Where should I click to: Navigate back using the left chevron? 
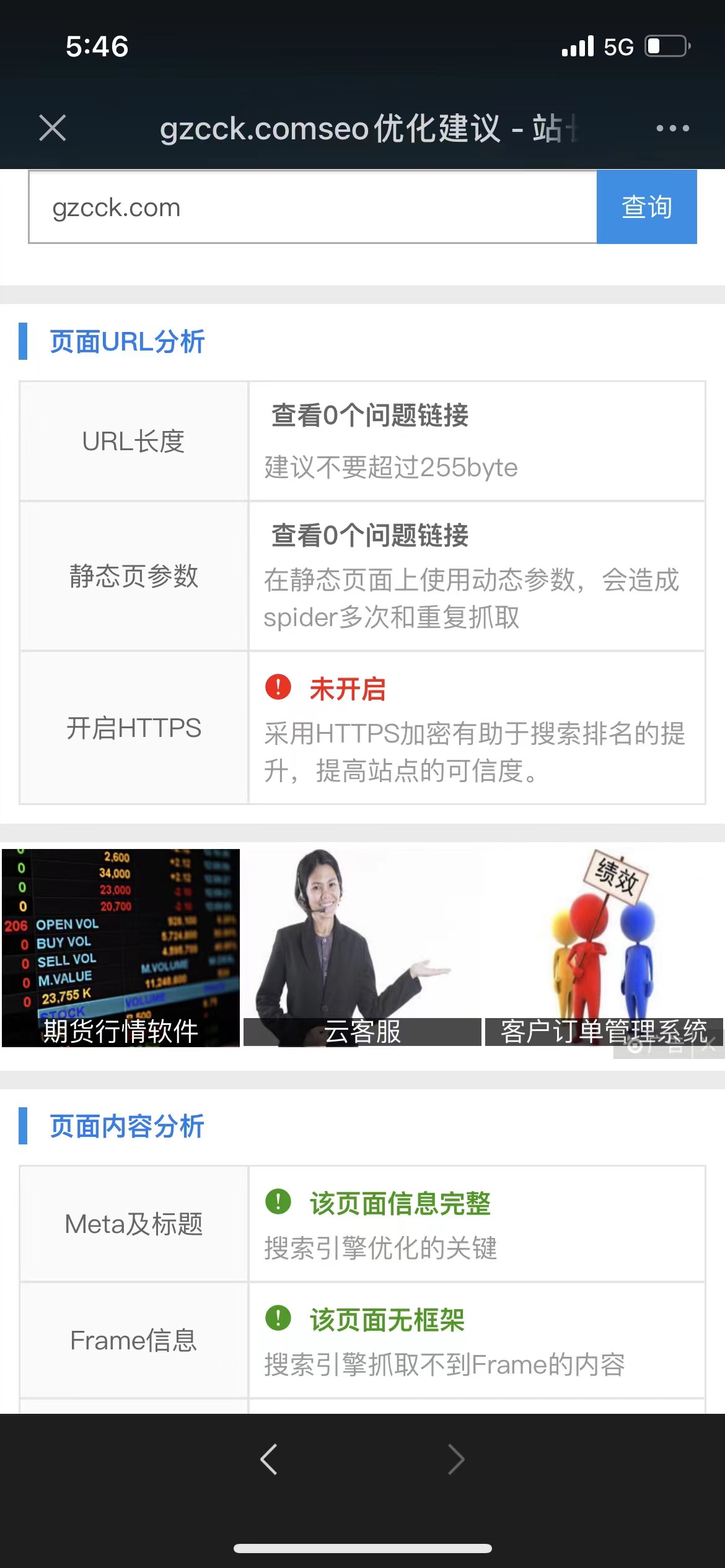(x=268, y=1460)
